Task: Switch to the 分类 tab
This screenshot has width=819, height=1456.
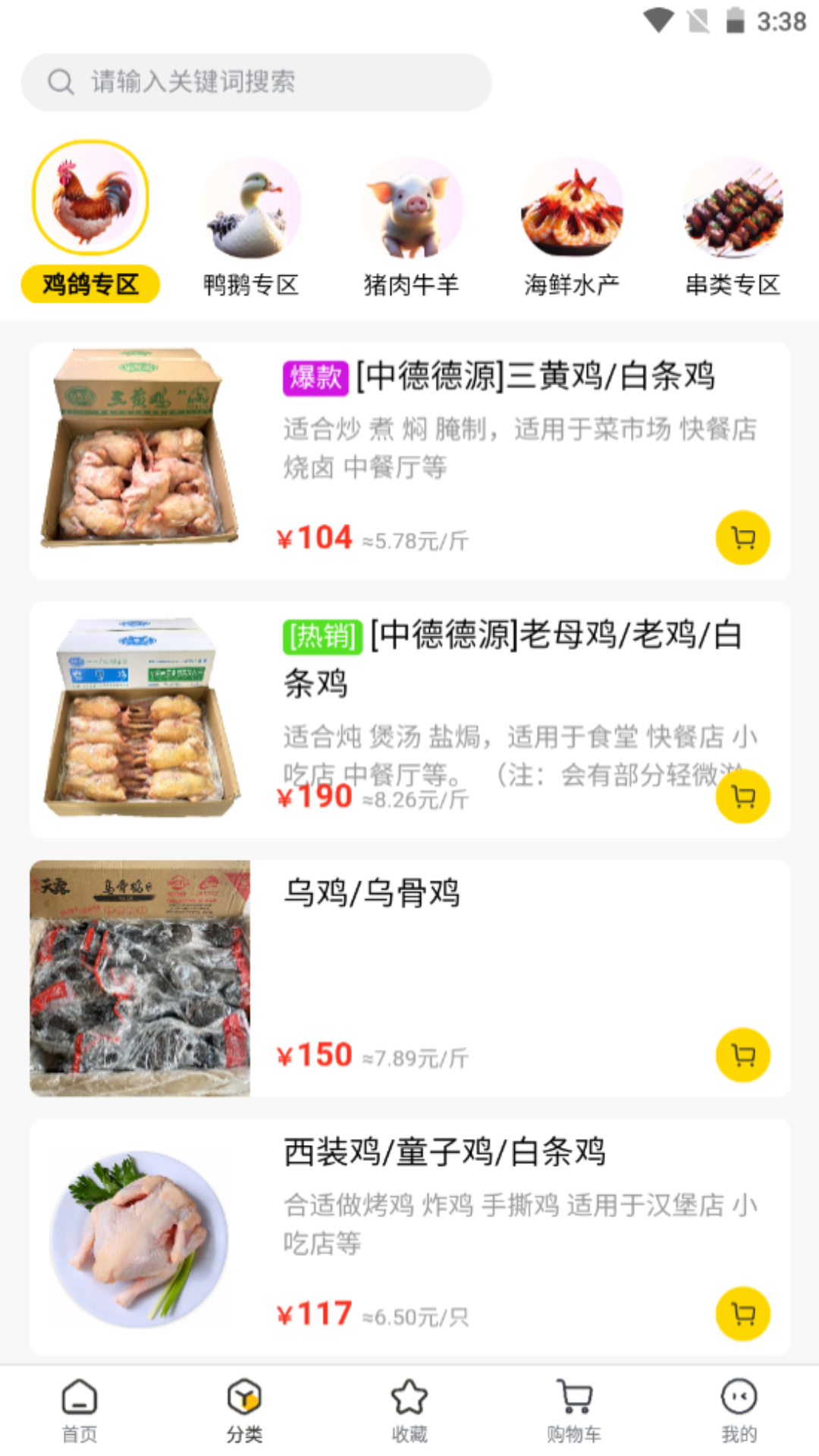Action: click(244, 1410)
